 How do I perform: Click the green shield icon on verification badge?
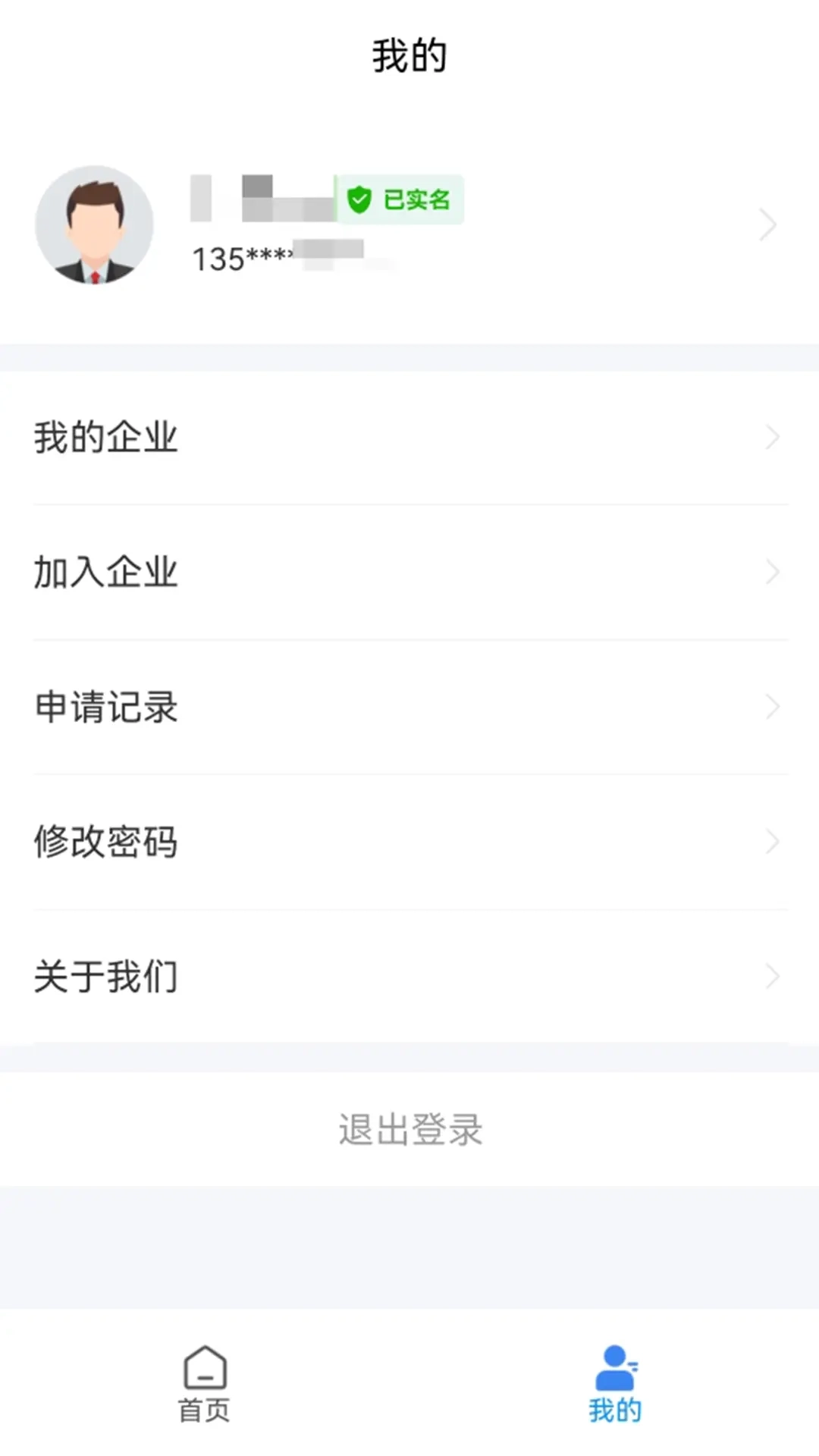[358, 199]
